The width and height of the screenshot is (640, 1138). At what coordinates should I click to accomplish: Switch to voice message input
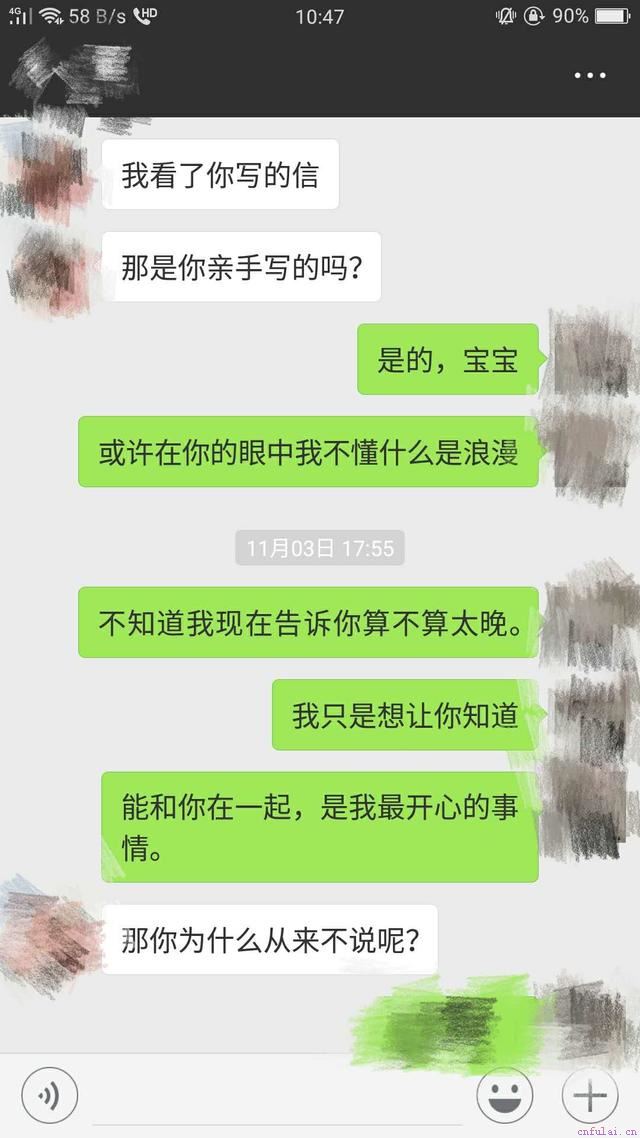49,1095
